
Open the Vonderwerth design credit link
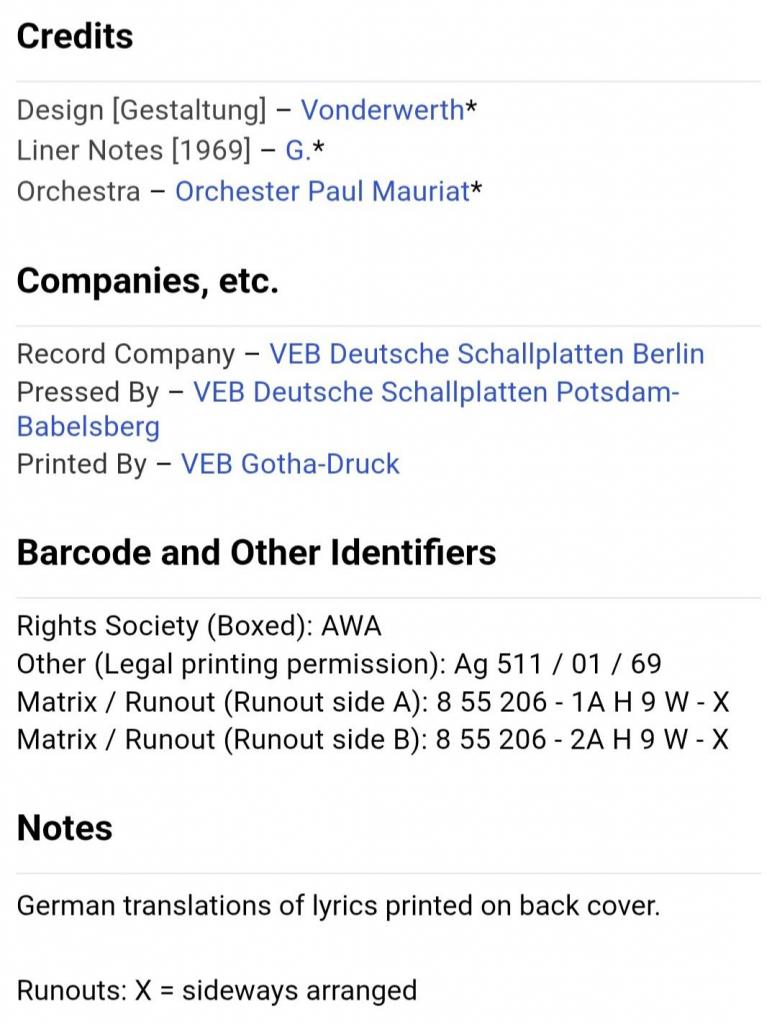tap(382, 110)
